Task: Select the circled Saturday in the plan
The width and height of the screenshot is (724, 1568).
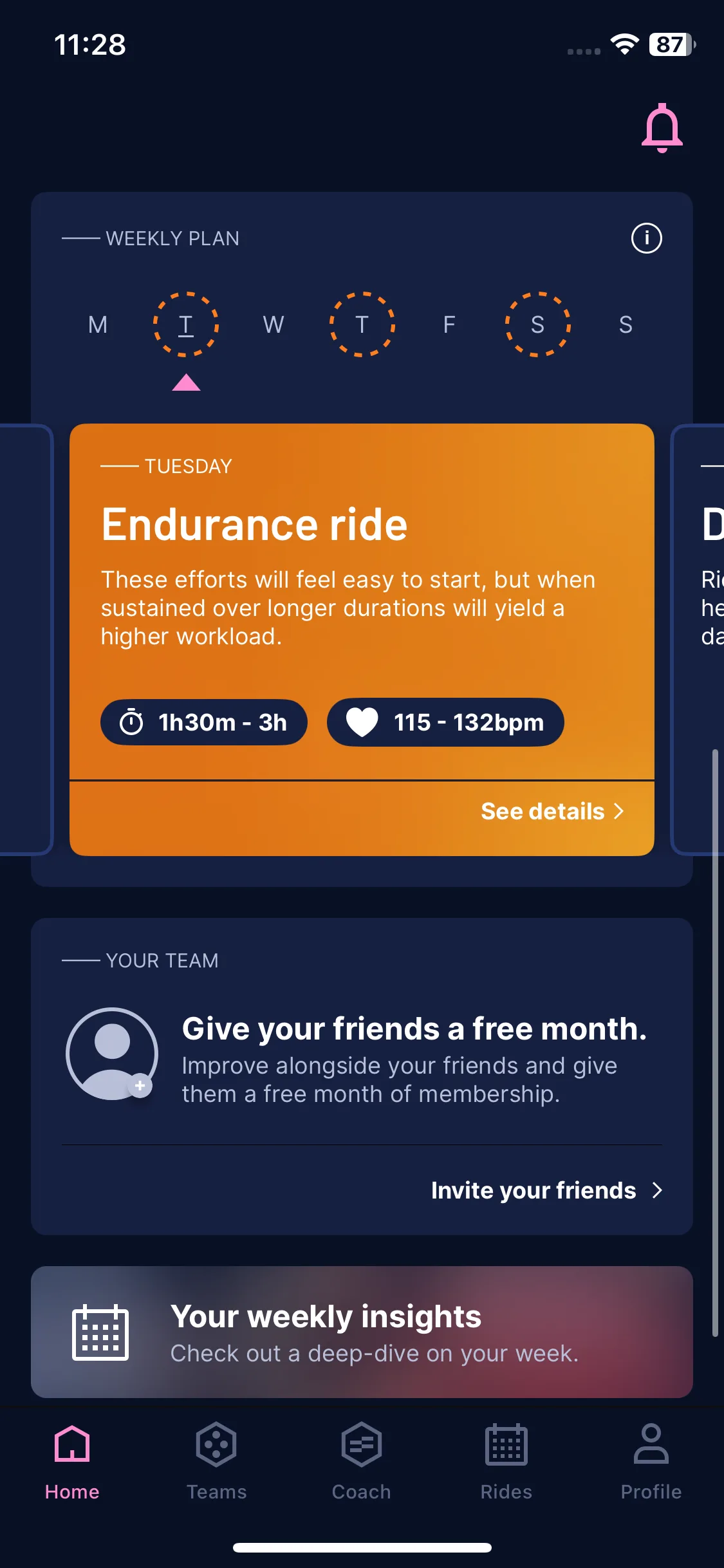Action: [537, 324]
